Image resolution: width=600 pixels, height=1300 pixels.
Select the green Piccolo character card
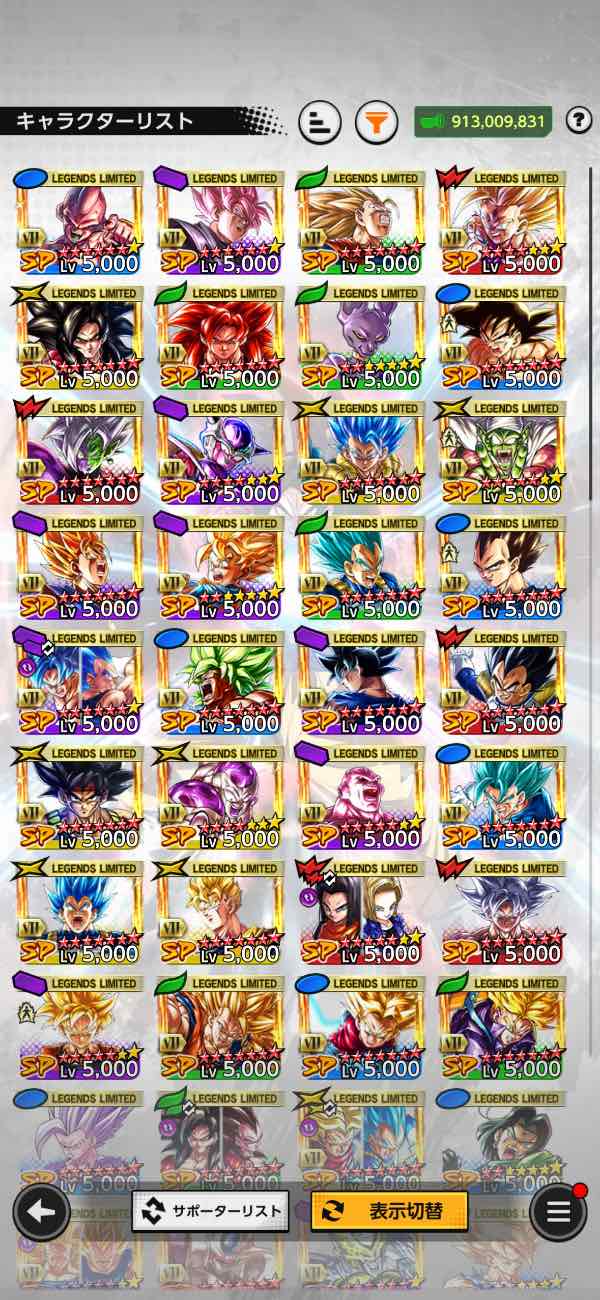(500, 455)
